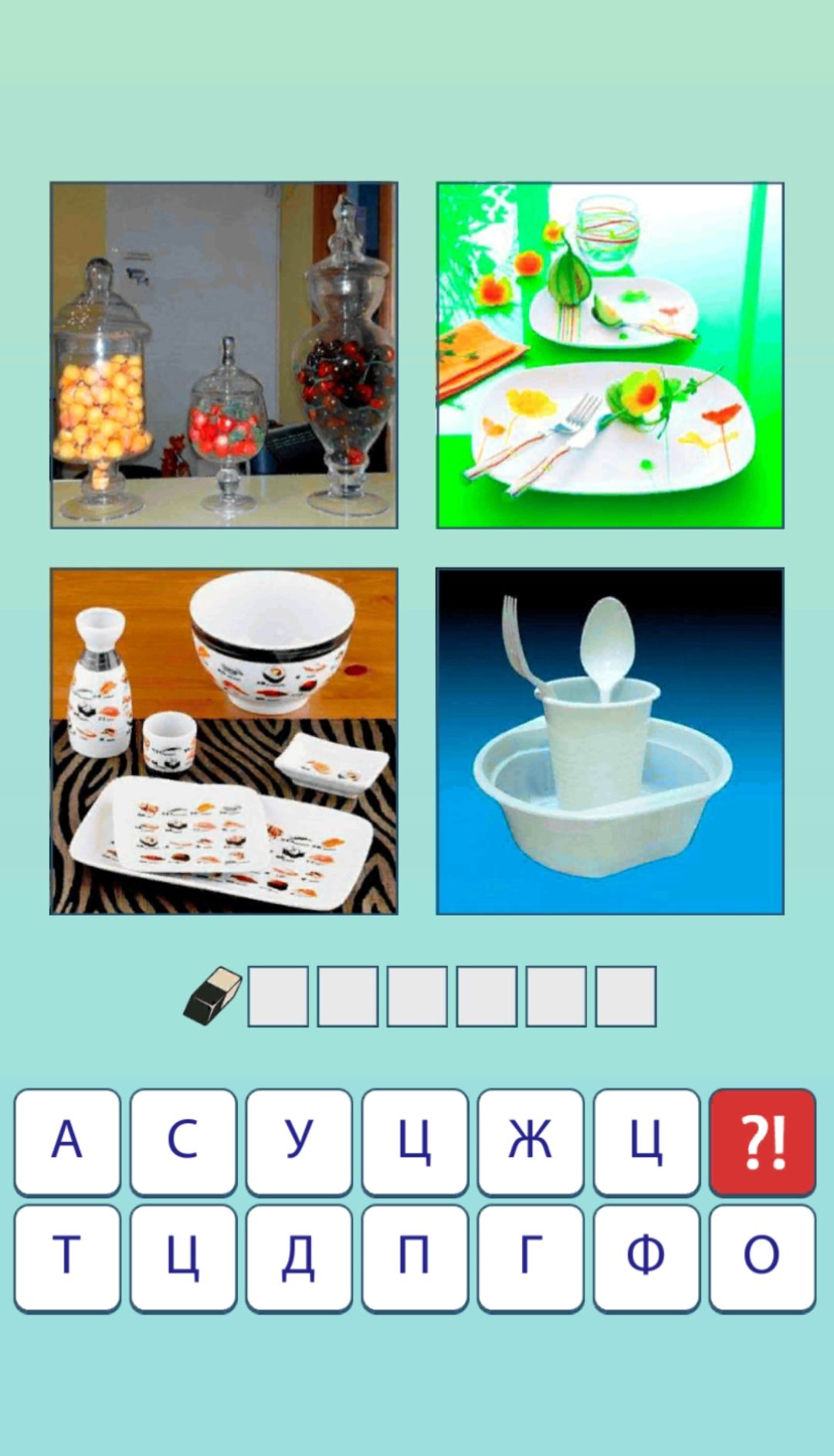Enlarge the floral plates on green picture
This screenshot has width=834, height=1456.
[610, 355]
